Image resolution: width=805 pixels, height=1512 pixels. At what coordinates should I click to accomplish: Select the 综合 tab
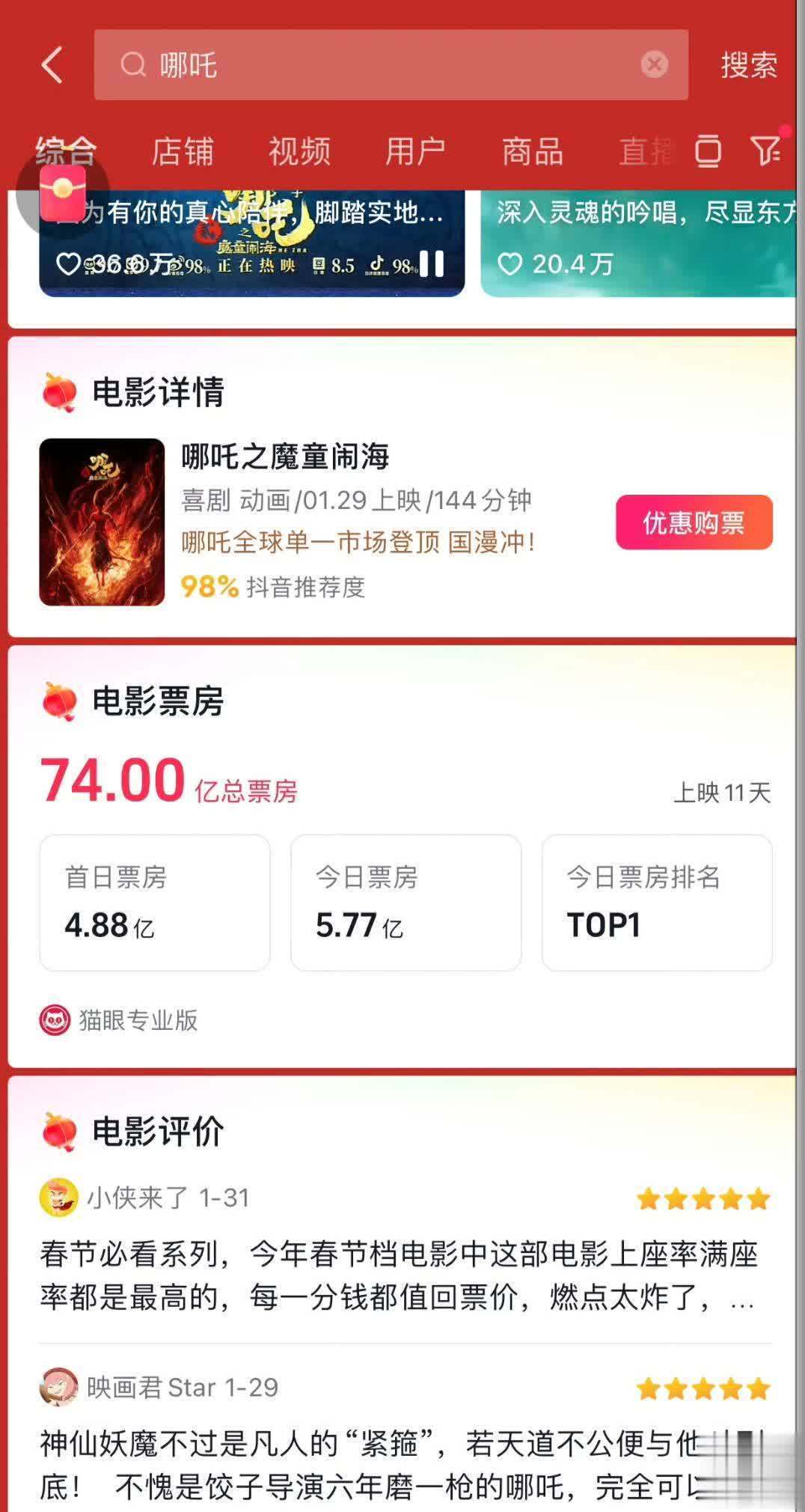click(x=66, y=151)
